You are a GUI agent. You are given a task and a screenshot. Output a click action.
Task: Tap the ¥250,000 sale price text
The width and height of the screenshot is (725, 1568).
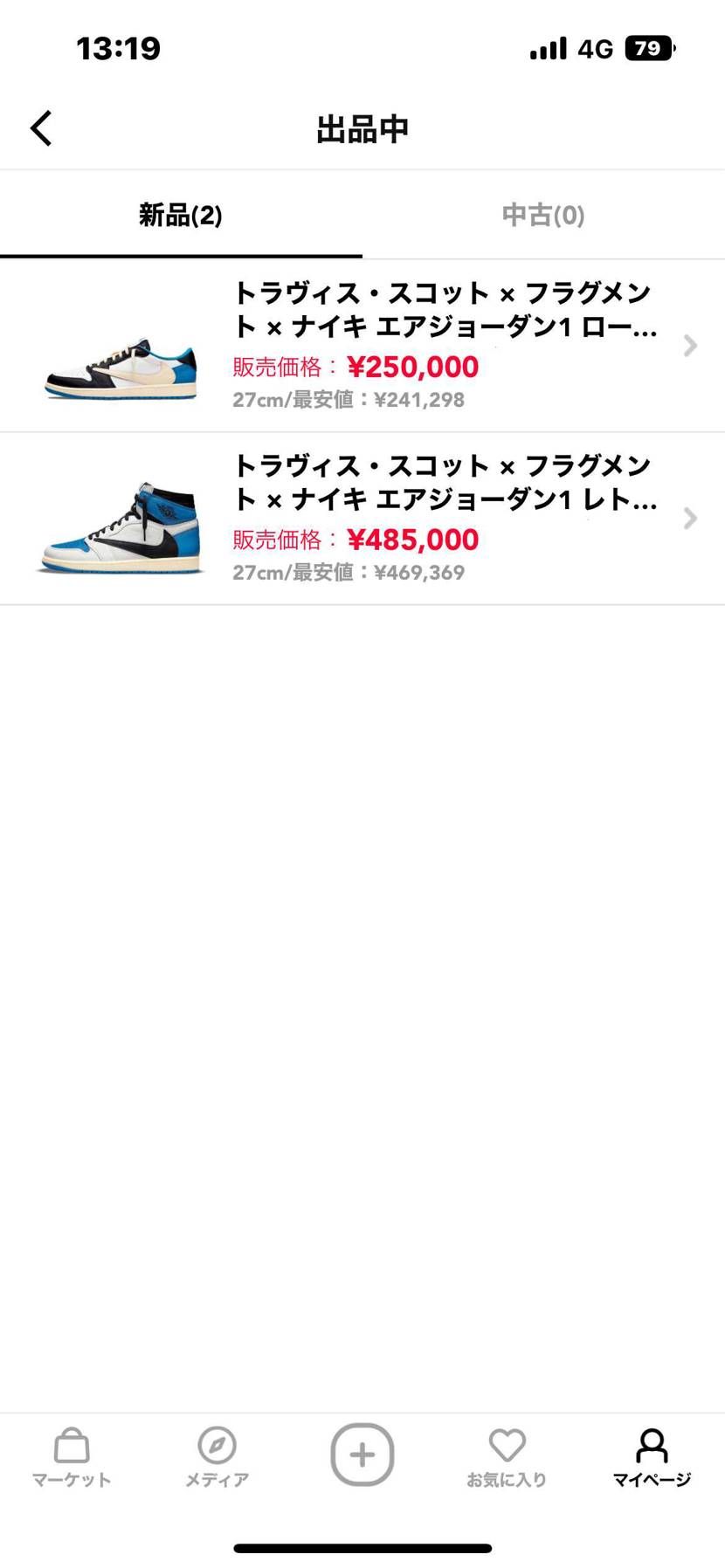tap(413, 367)
